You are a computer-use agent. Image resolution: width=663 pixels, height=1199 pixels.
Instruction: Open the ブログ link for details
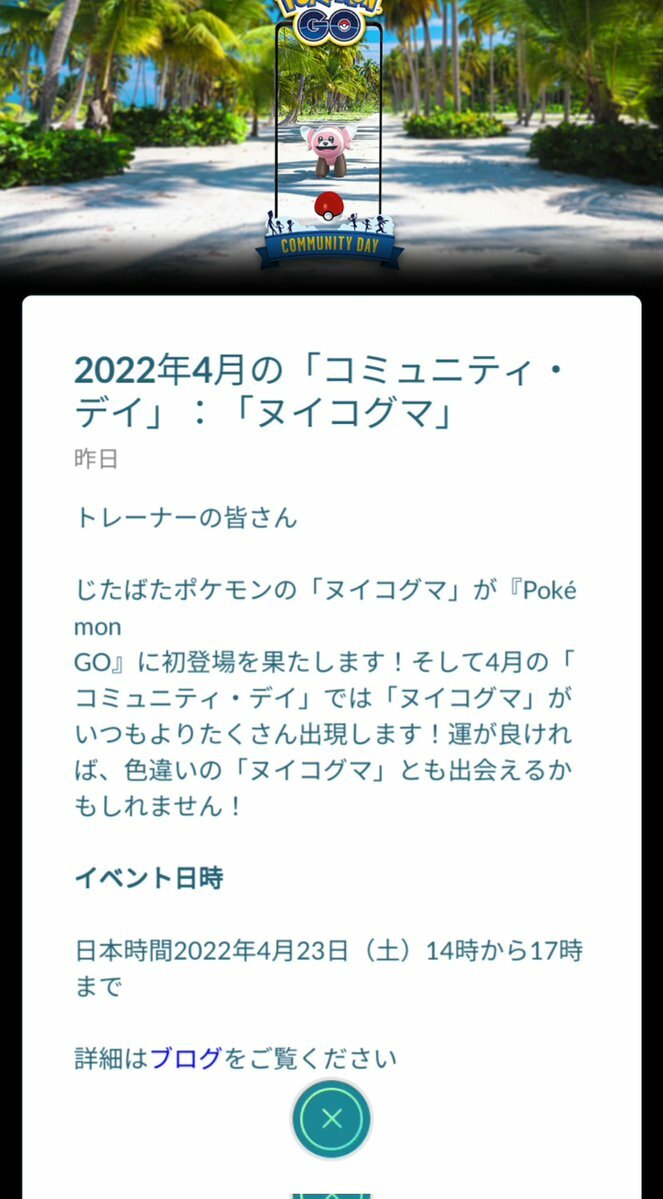pyautogui.click(x=186, y=1058)
